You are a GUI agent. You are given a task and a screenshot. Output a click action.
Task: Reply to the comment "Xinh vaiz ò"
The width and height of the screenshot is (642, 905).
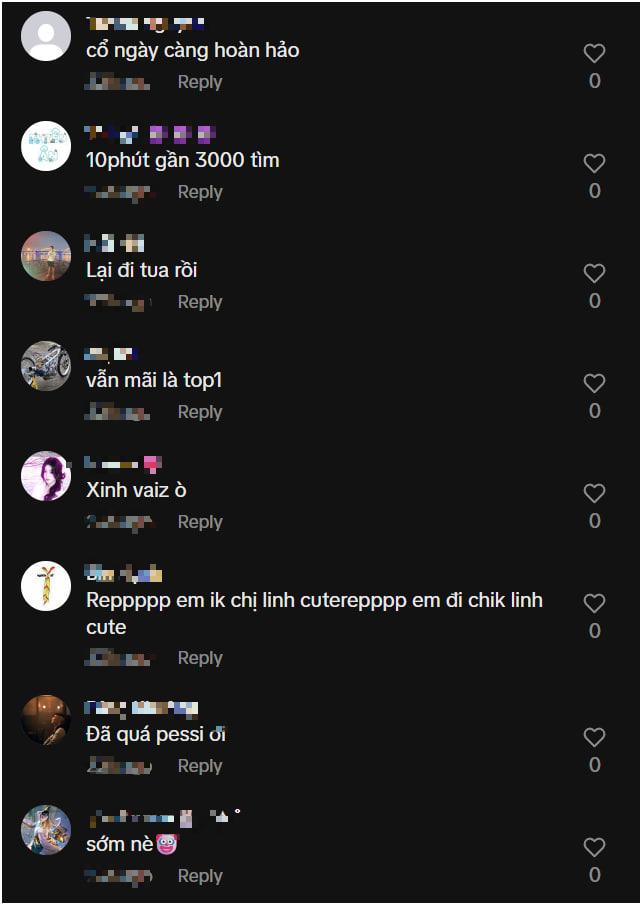(x=200, y=522)
